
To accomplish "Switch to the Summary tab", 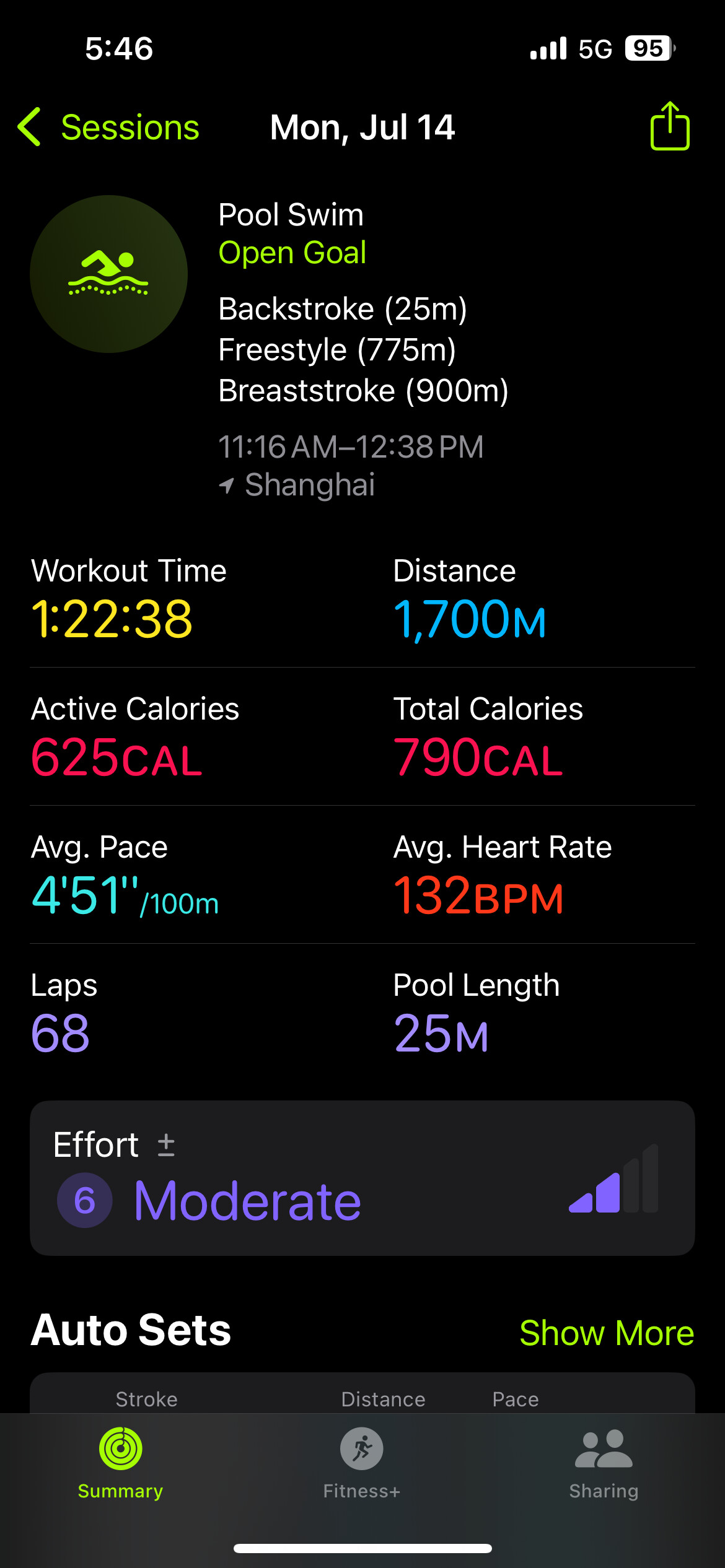I will [120, 1463].
